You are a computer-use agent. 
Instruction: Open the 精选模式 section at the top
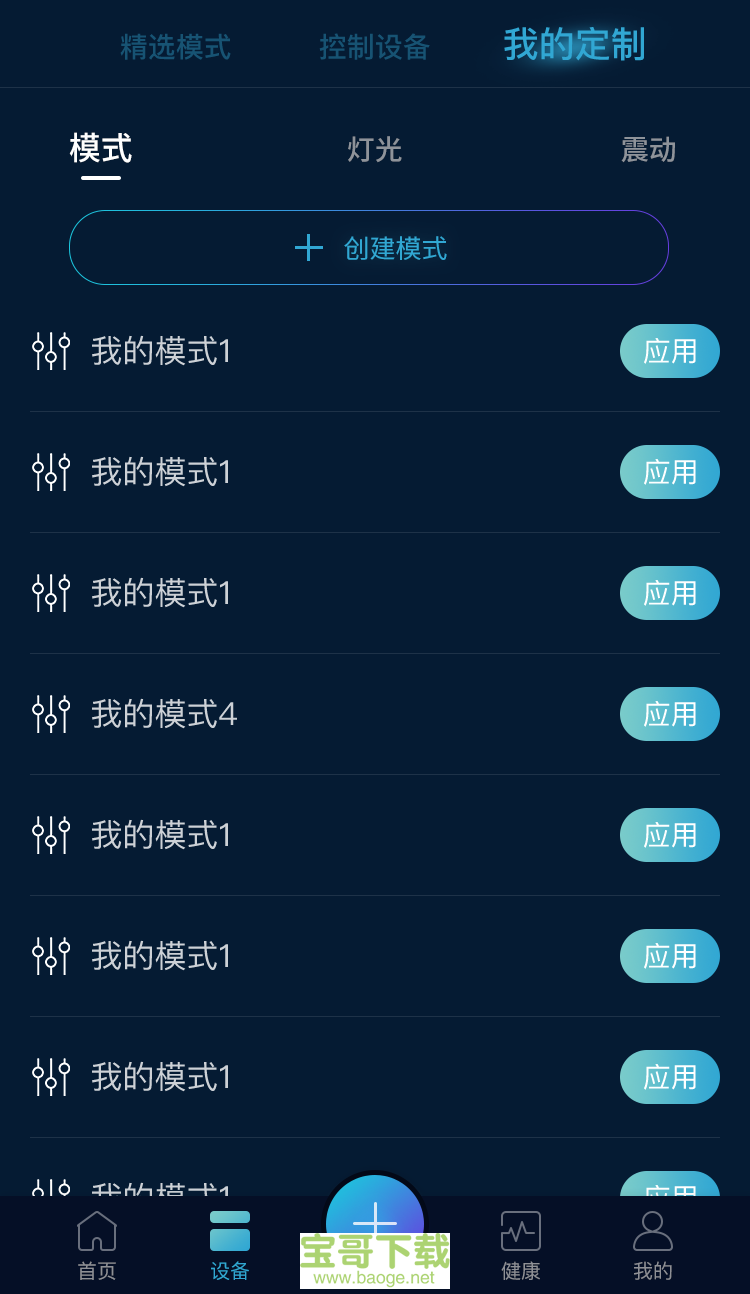click(175, 45)
